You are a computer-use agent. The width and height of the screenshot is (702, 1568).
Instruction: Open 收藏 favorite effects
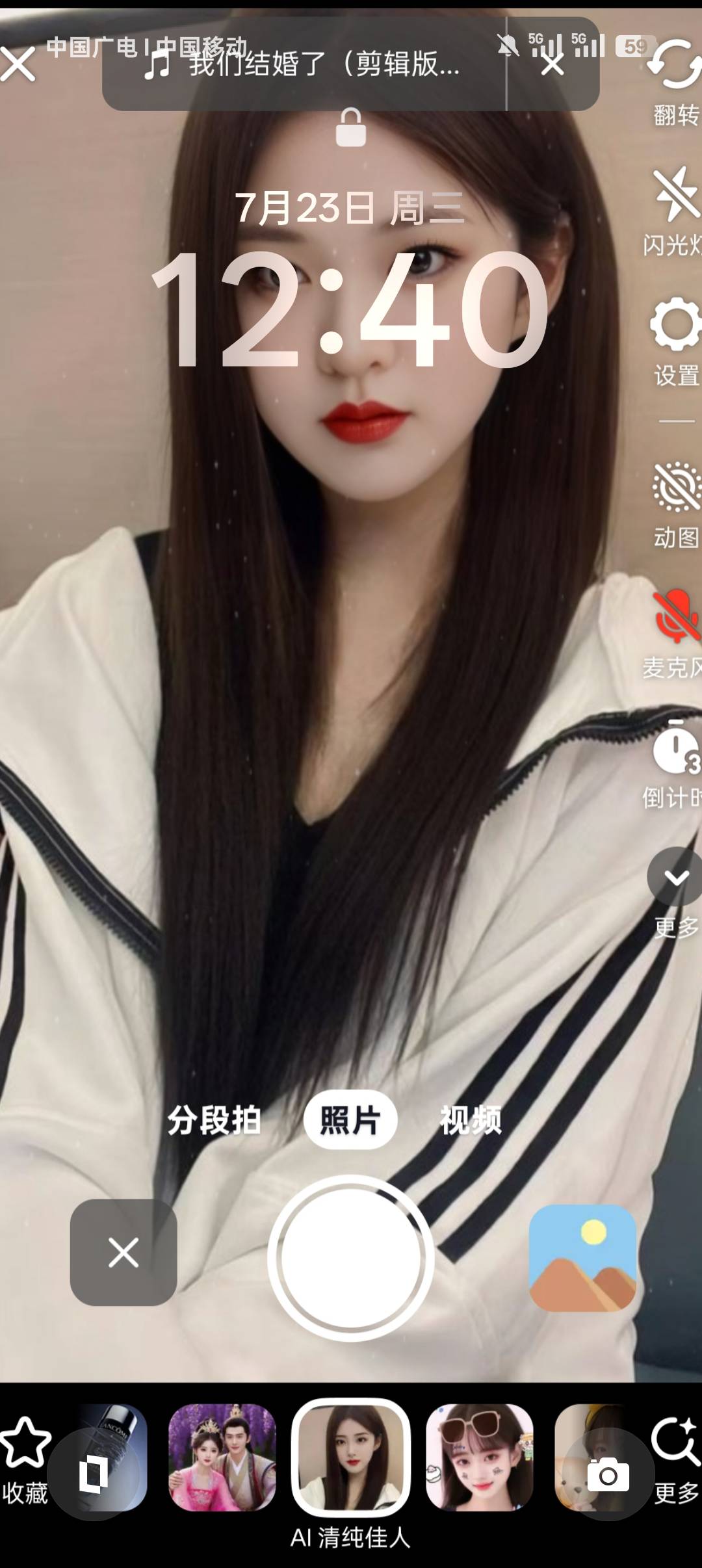25,1459
